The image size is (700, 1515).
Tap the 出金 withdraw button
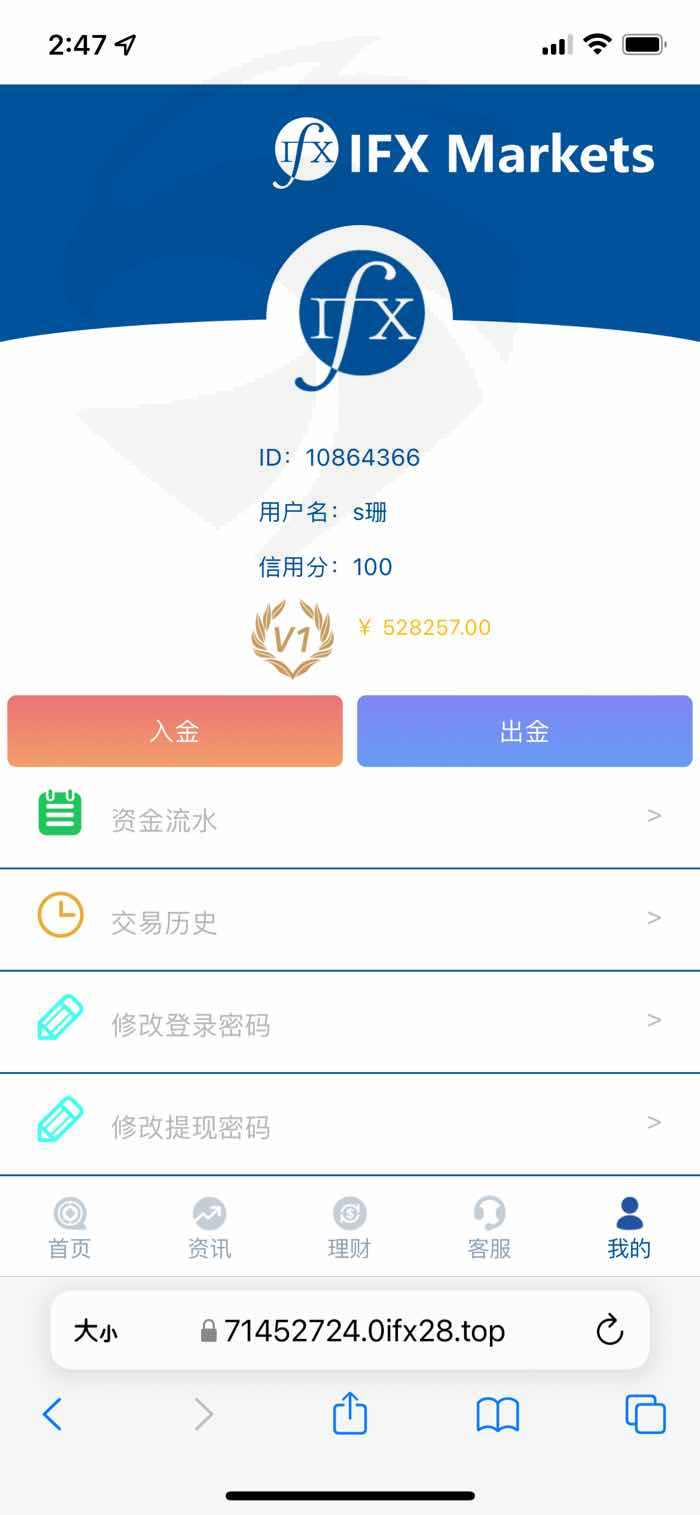(524, 731)
